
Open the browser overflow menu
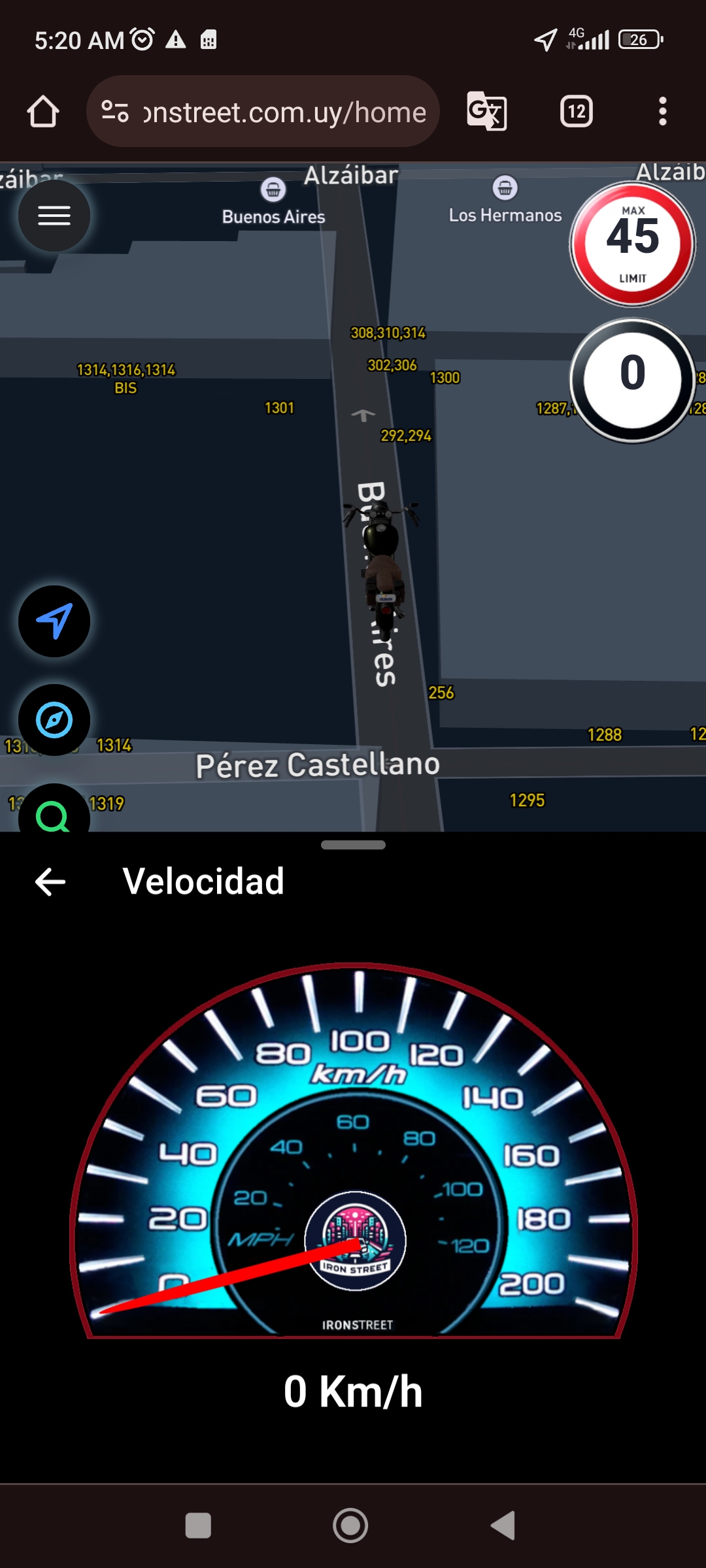[x=662, y=112]
